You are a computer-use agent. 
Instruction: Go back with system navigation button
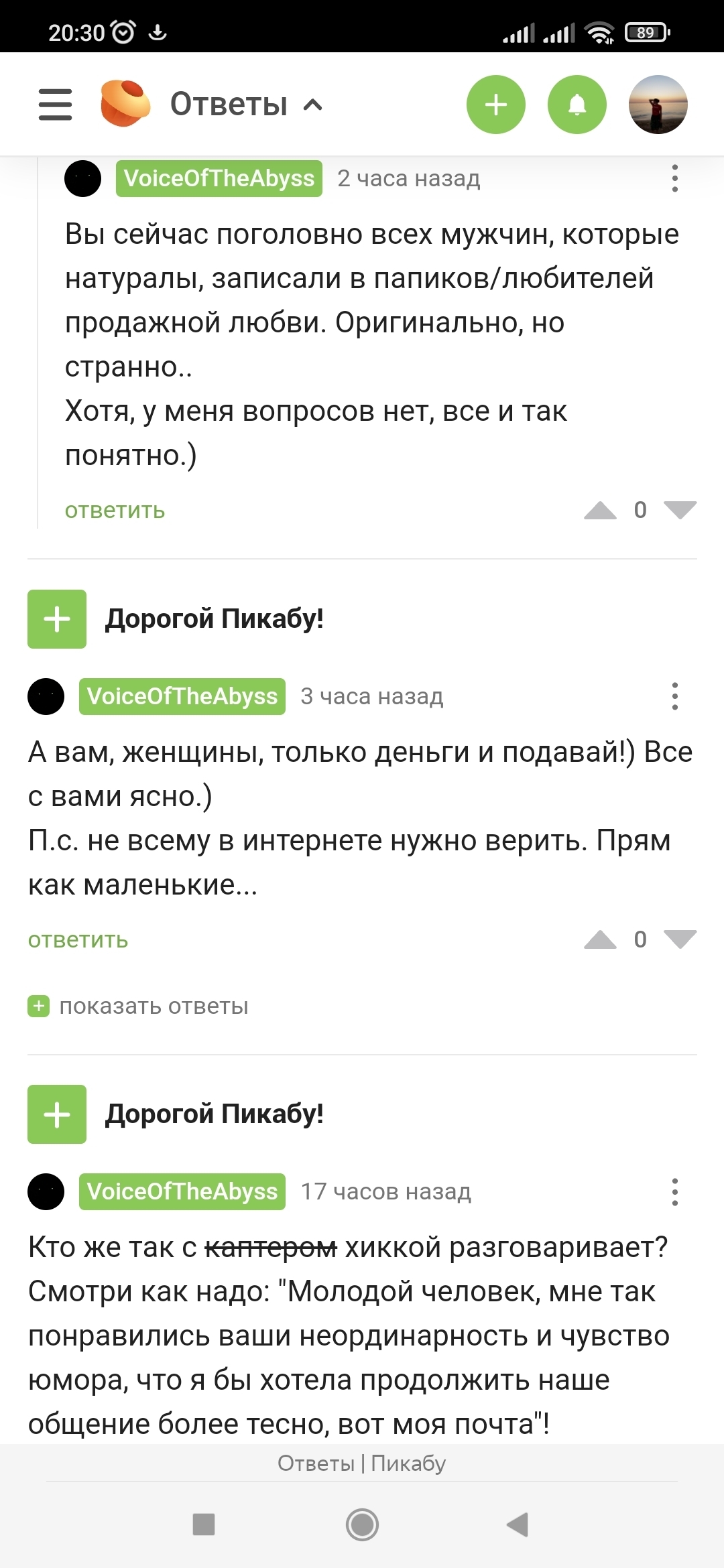pos(518,1524)
